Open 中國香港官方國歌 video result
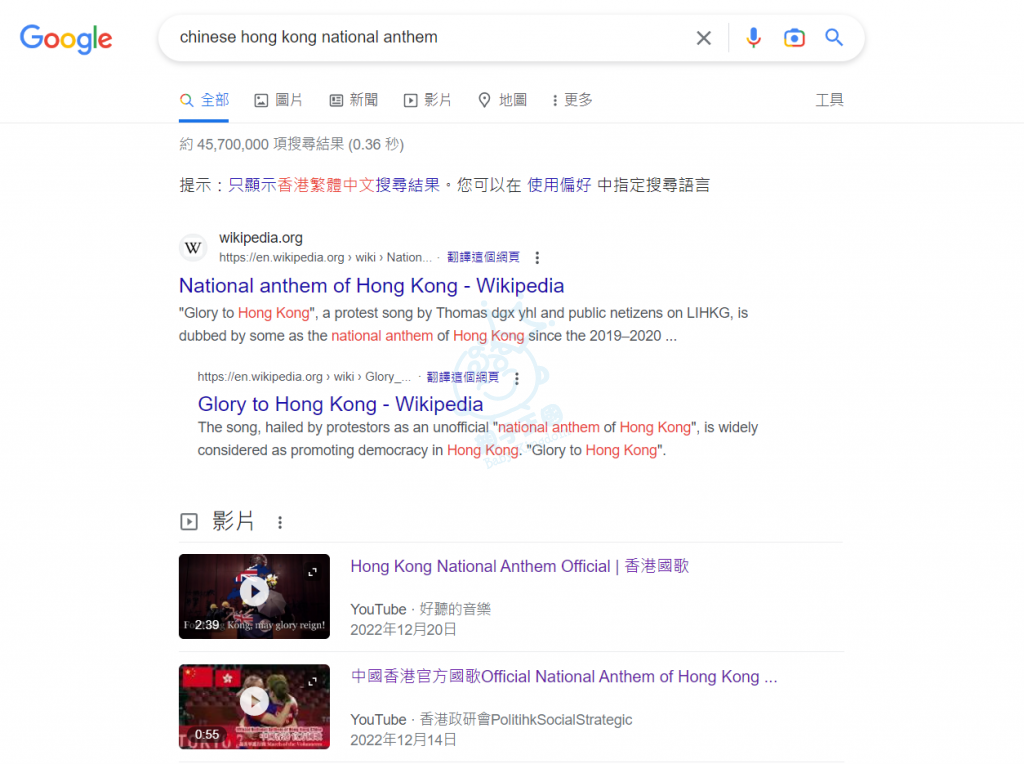The height and width of the screenshot is (764, 1024). [563, 677]
